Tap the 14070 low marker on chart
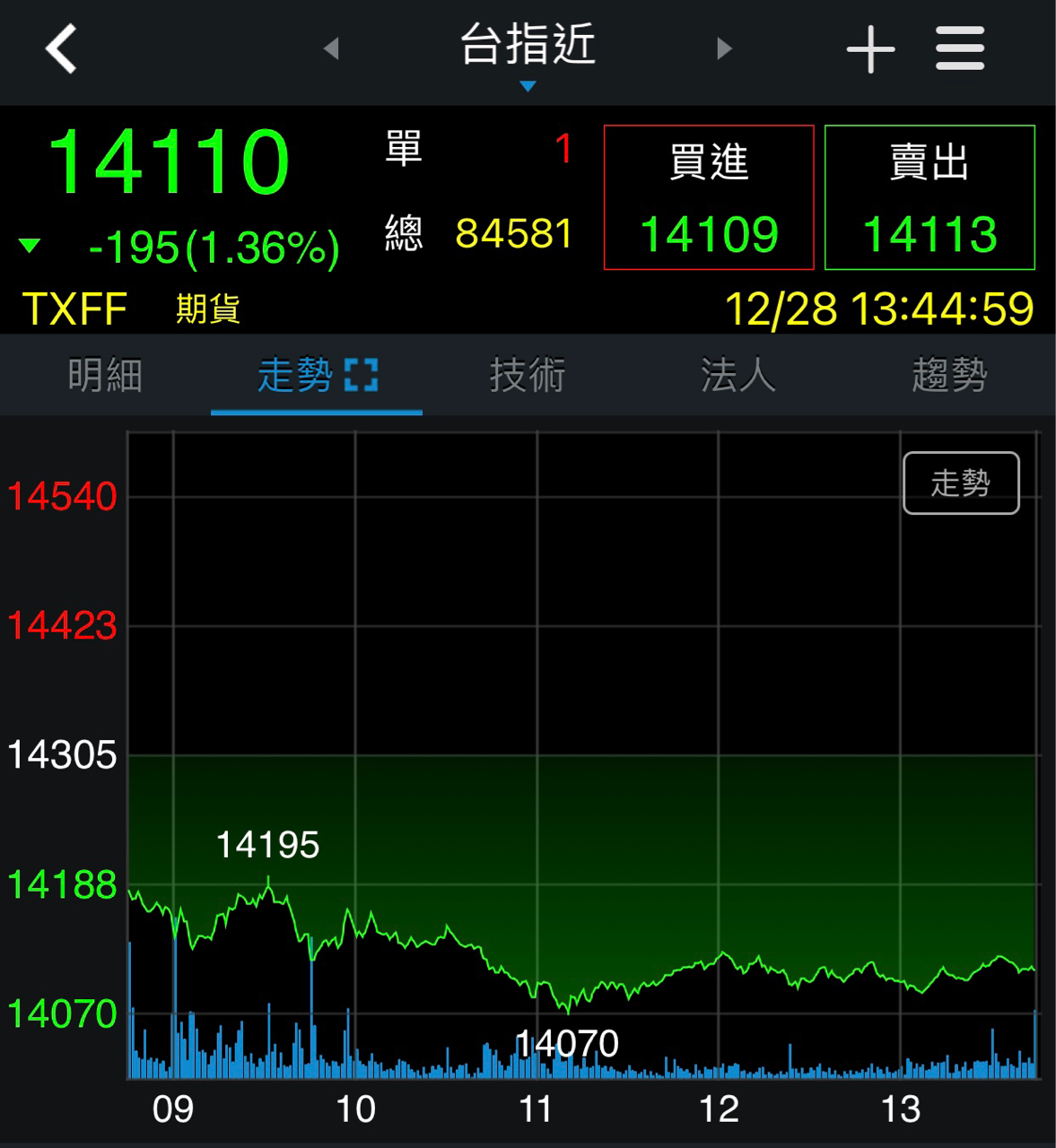This screenshot has height=1148, width=1056. (x=568, y=1042)
